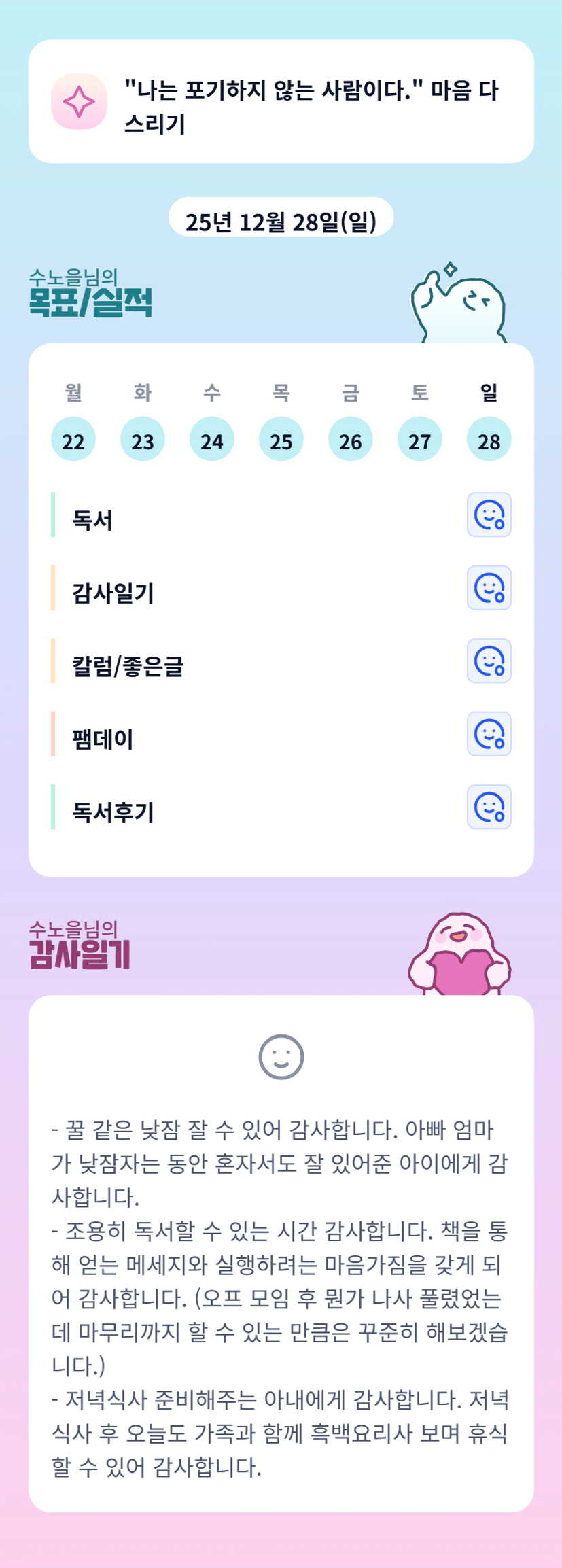
Task: Tap the smiley status icon for 독서후기
Action: (x=489, y=807)
